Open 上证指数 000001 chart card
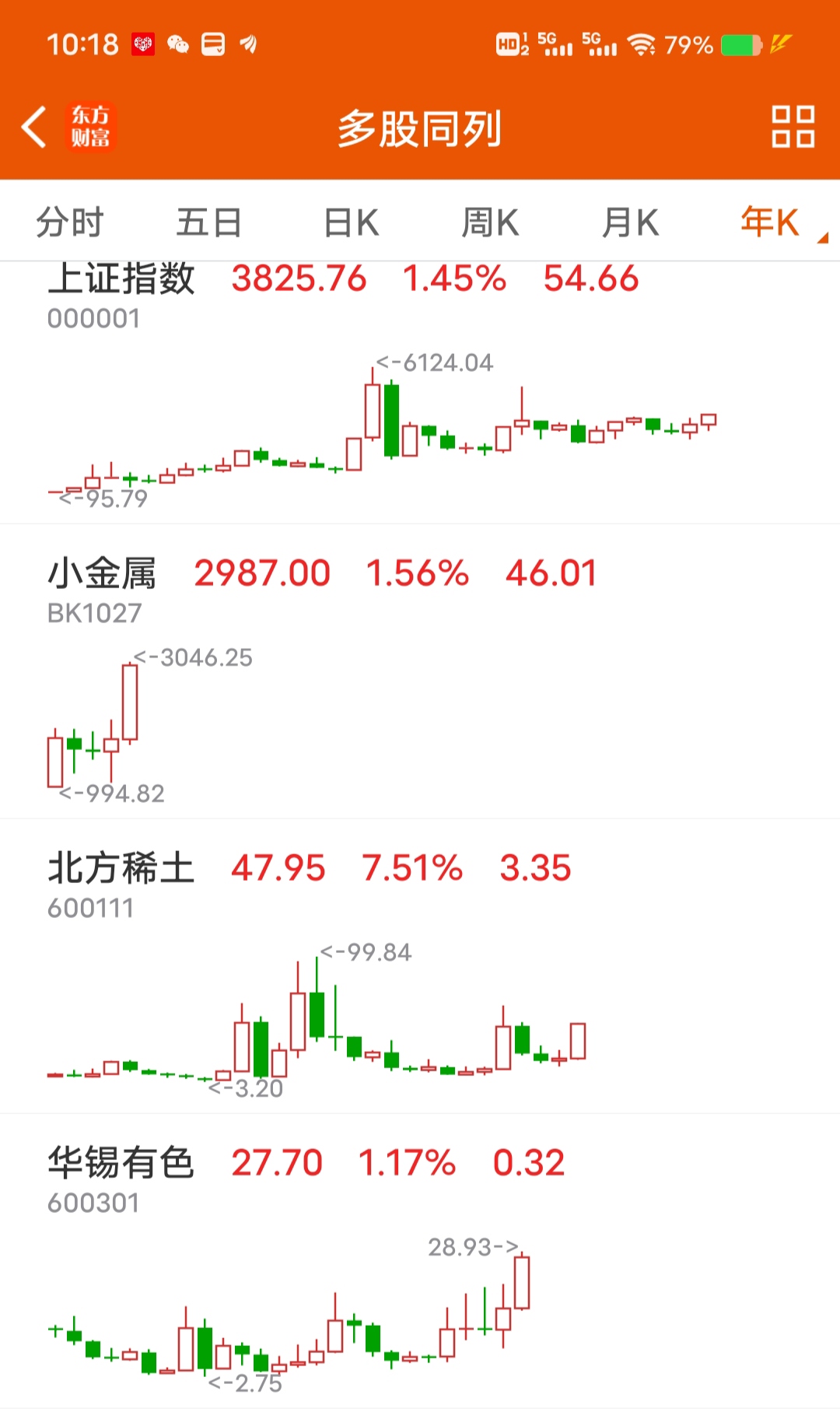The height and width of the screenshot is (1419, 840). (420, 392)
